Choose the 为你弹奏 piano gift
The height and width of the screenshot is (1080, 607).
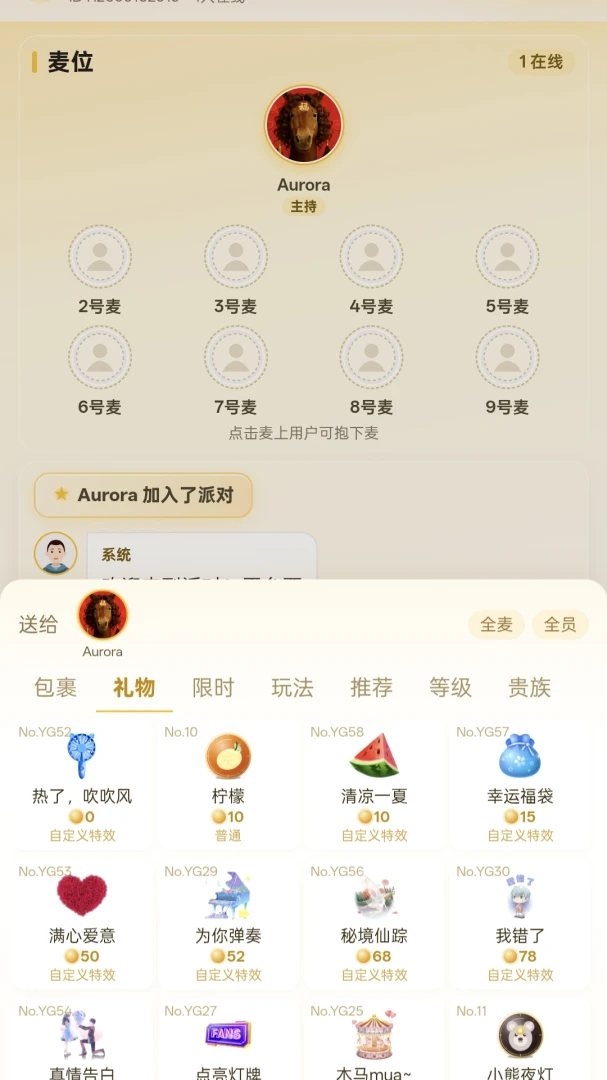point(228,924)
